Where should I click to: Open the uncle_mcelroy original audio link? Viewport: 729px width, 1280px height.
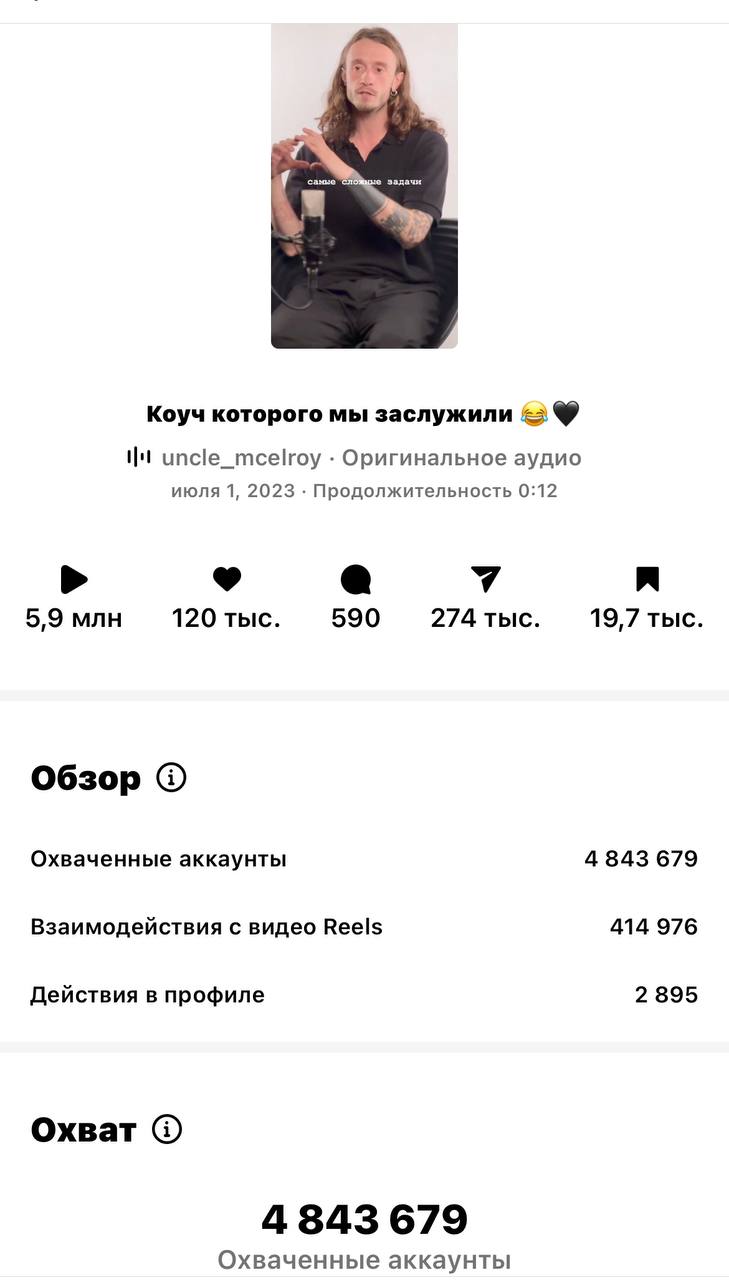354,458
